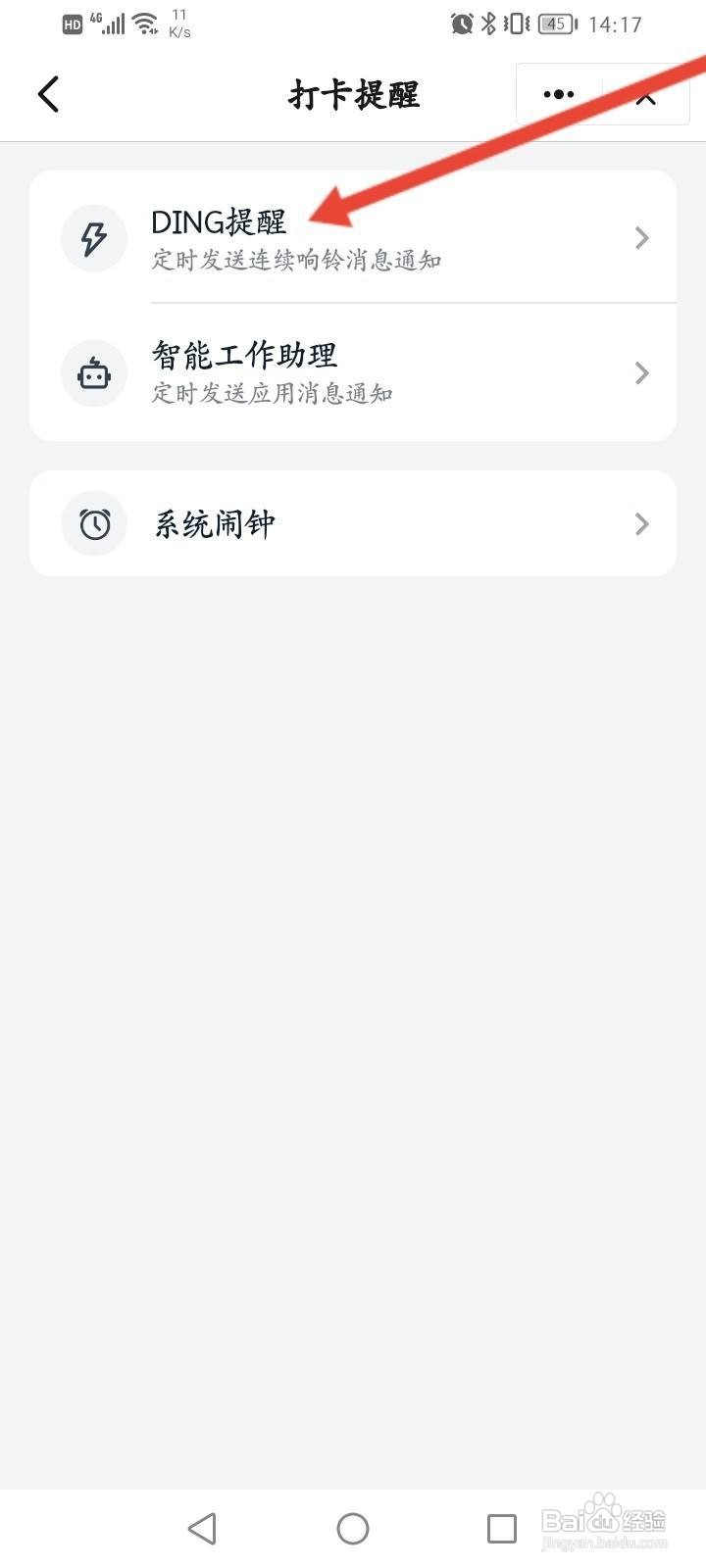Open recent apps square button
This screenshot has width=706, height=1568.
click(x=502, y=1528)
